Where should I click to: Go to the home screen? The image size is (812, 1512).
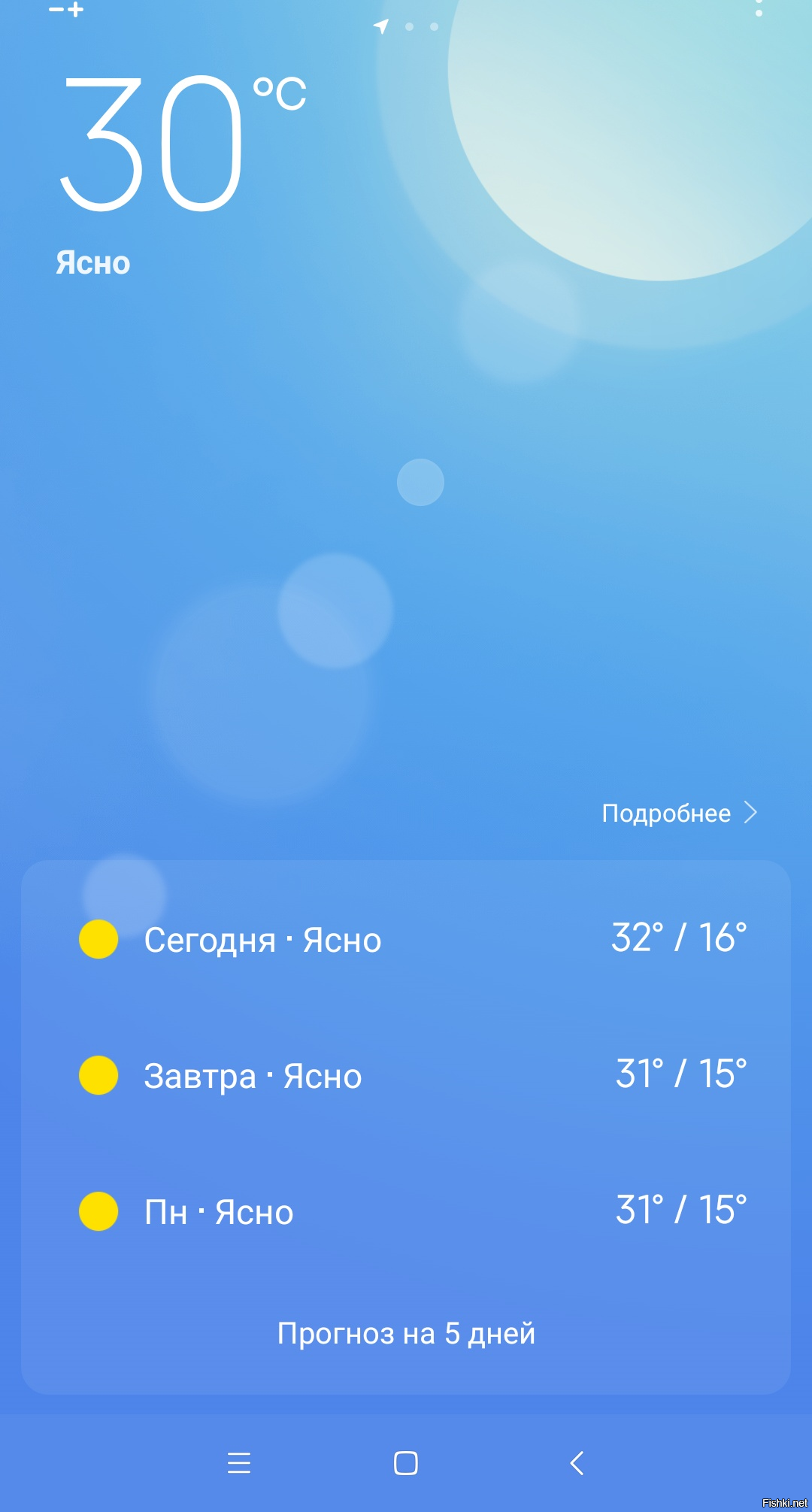[406, 1463]
